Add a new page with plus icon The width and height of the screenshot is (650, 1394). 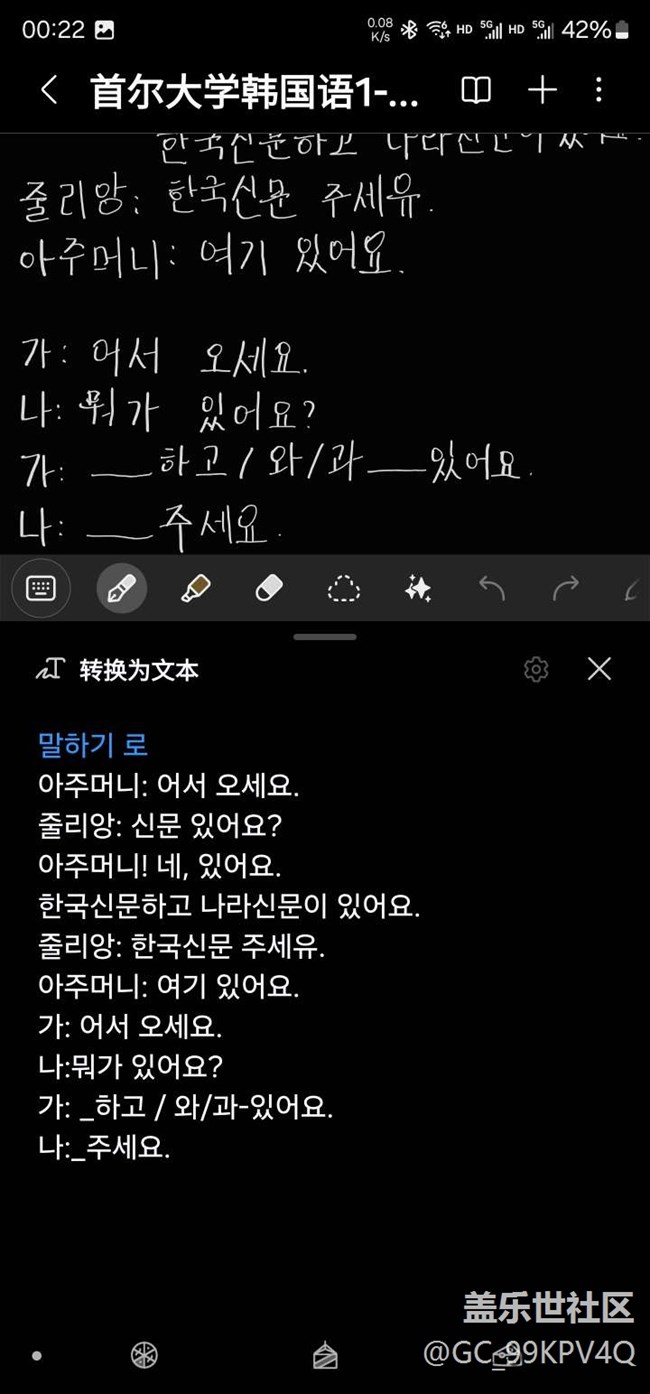click(542, 91)
